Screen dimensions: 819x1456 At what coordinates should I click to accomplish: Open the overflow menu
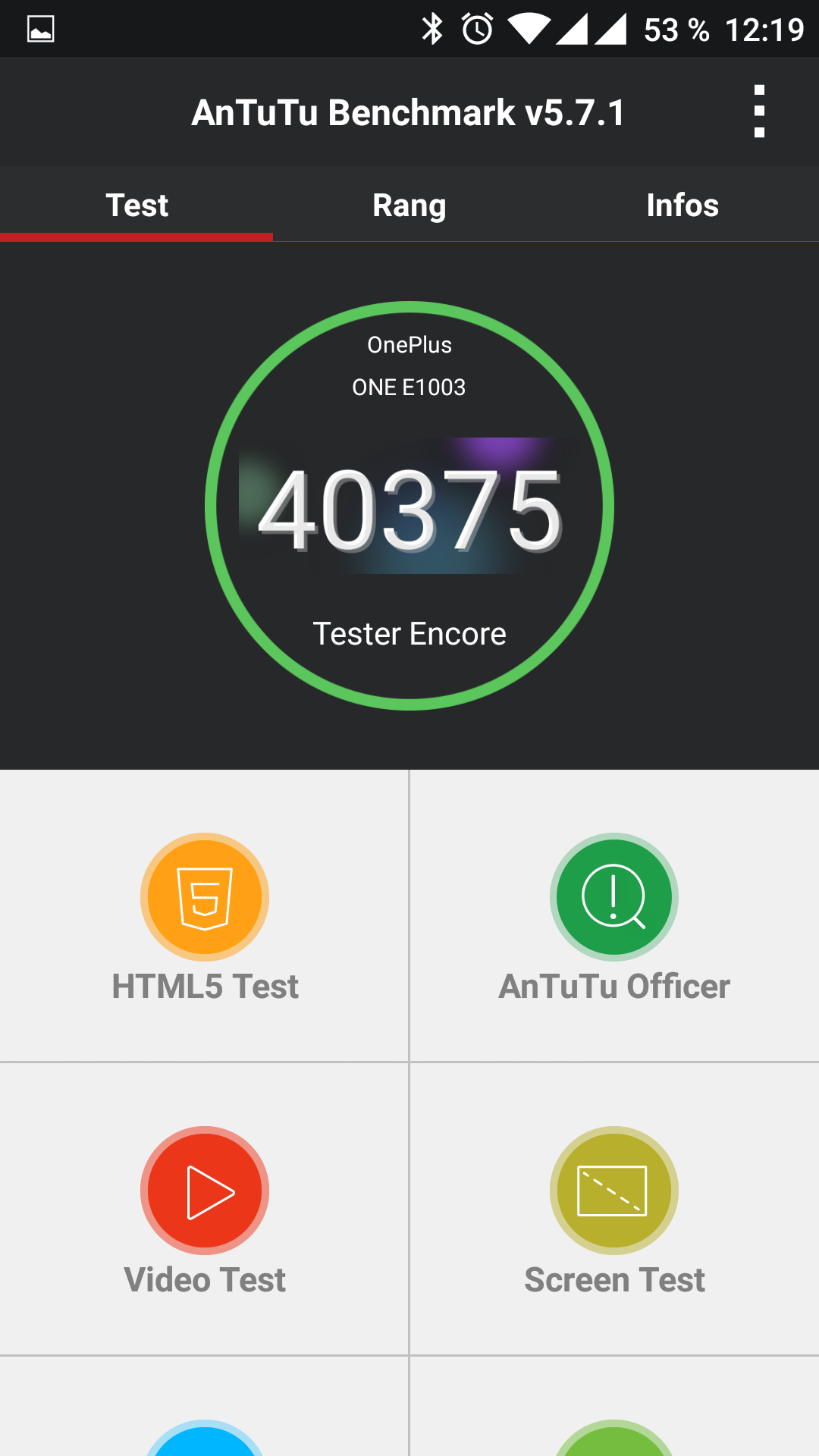tap(759, 111)
